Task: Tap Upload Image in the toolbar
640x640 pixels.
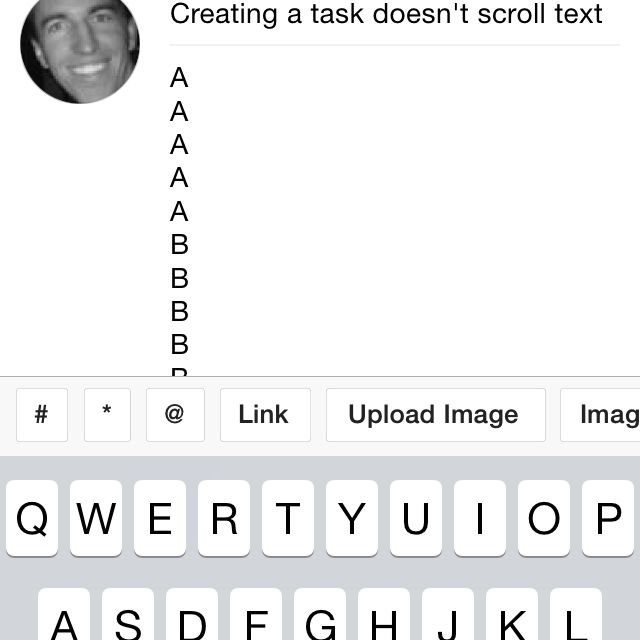Action: pyautogui.click(x=434, y=415)
